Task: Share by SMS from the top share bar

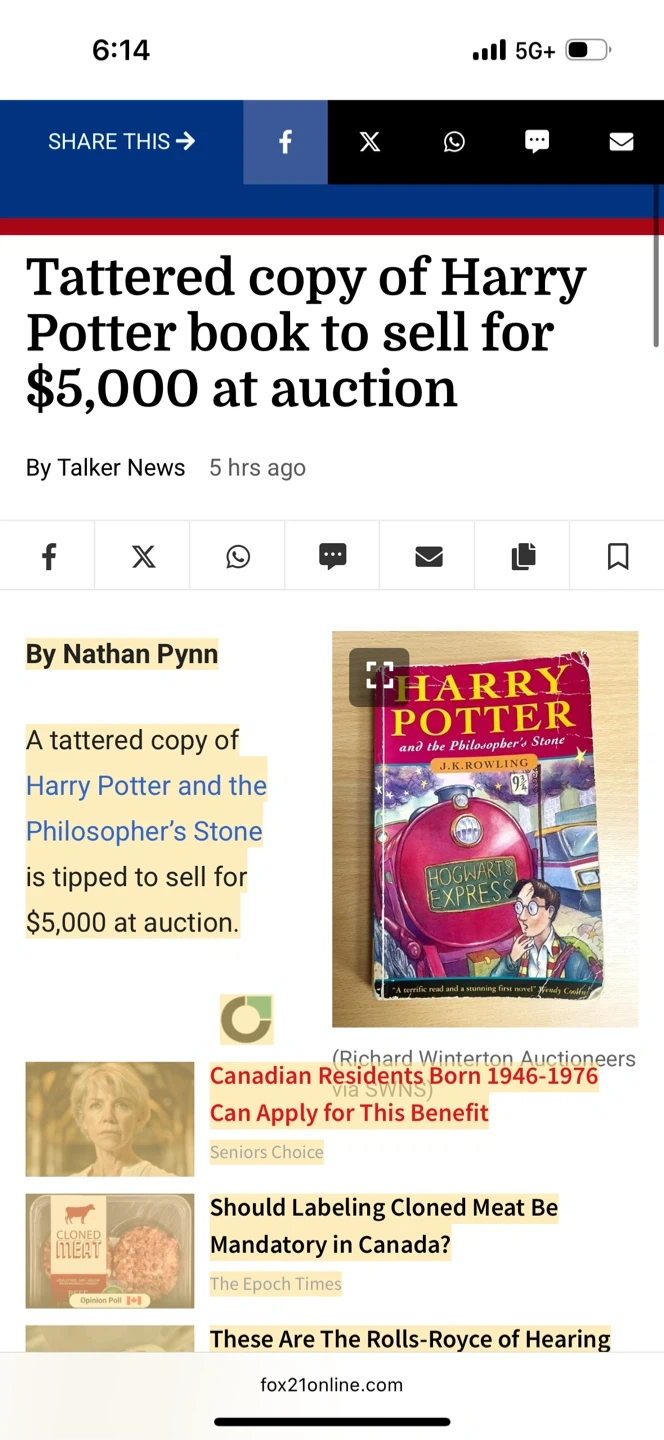Action: 537,142
